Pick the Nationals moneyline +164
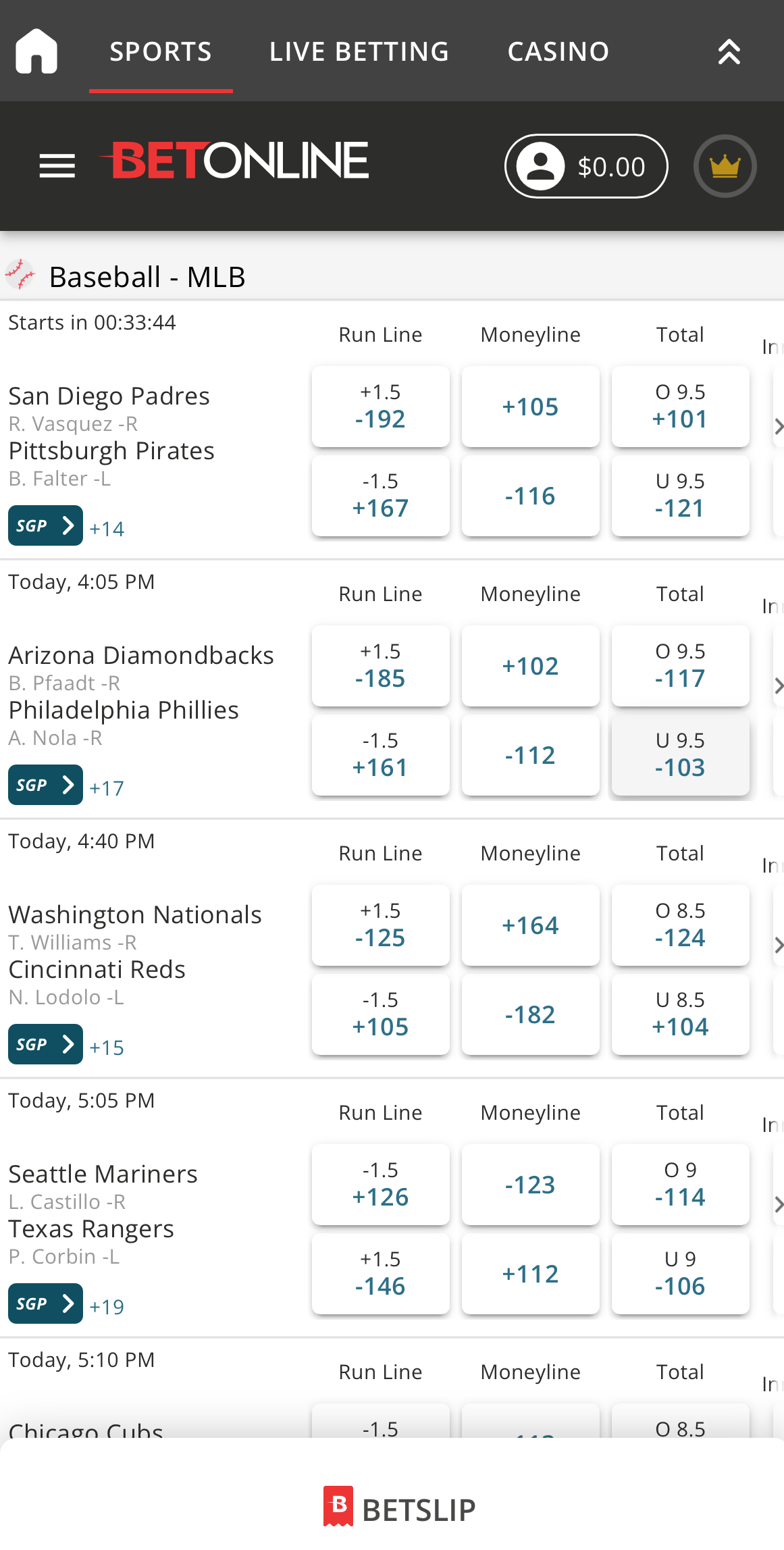The image size is (784, 1550). 530,925
